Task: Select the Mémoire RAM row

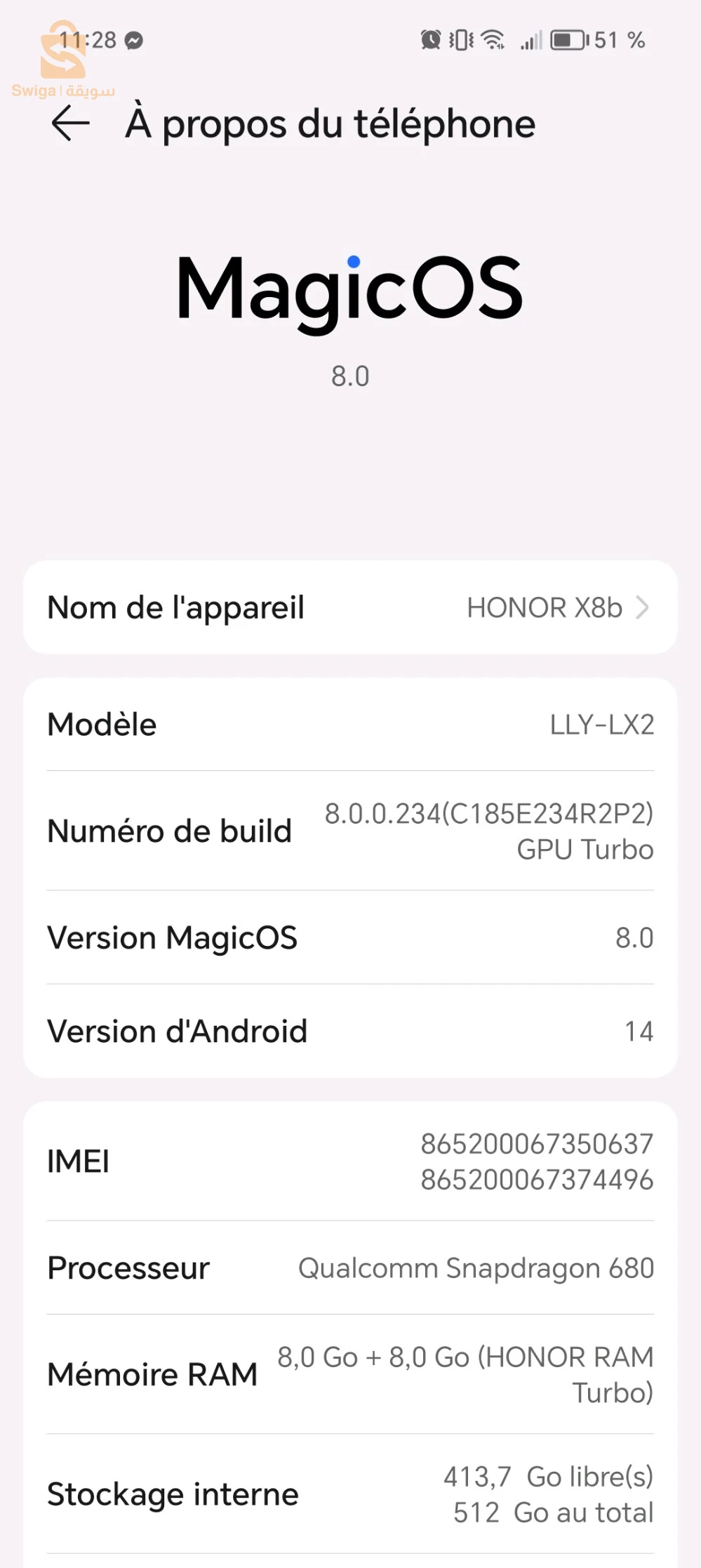Action: [351, 1374]
